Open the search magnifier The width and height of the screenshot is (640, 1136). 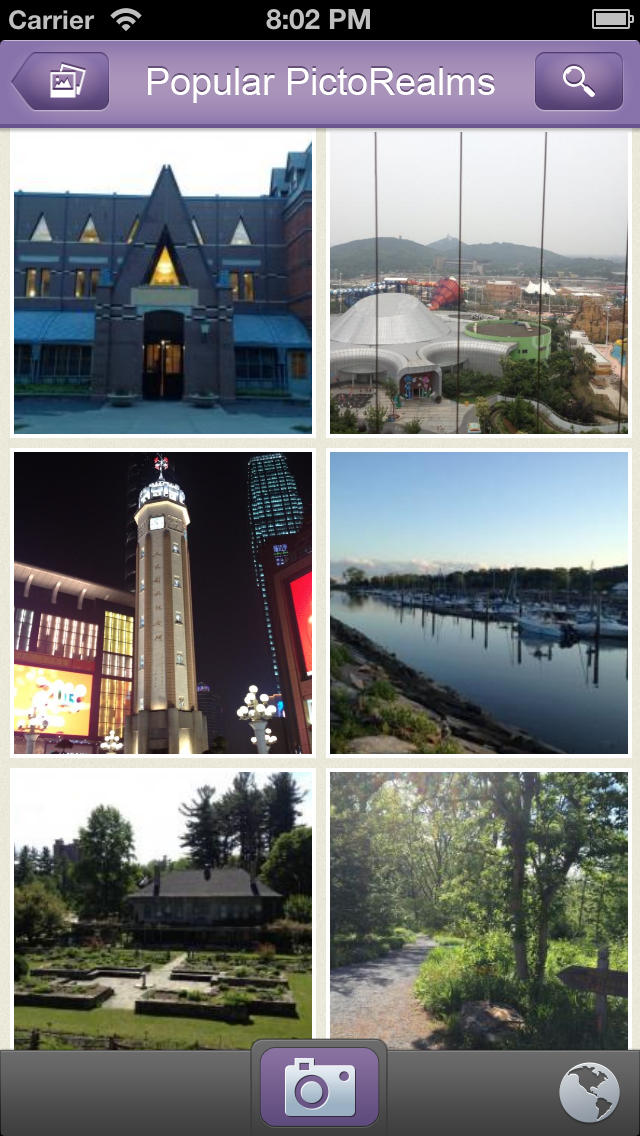coord(578,81)
